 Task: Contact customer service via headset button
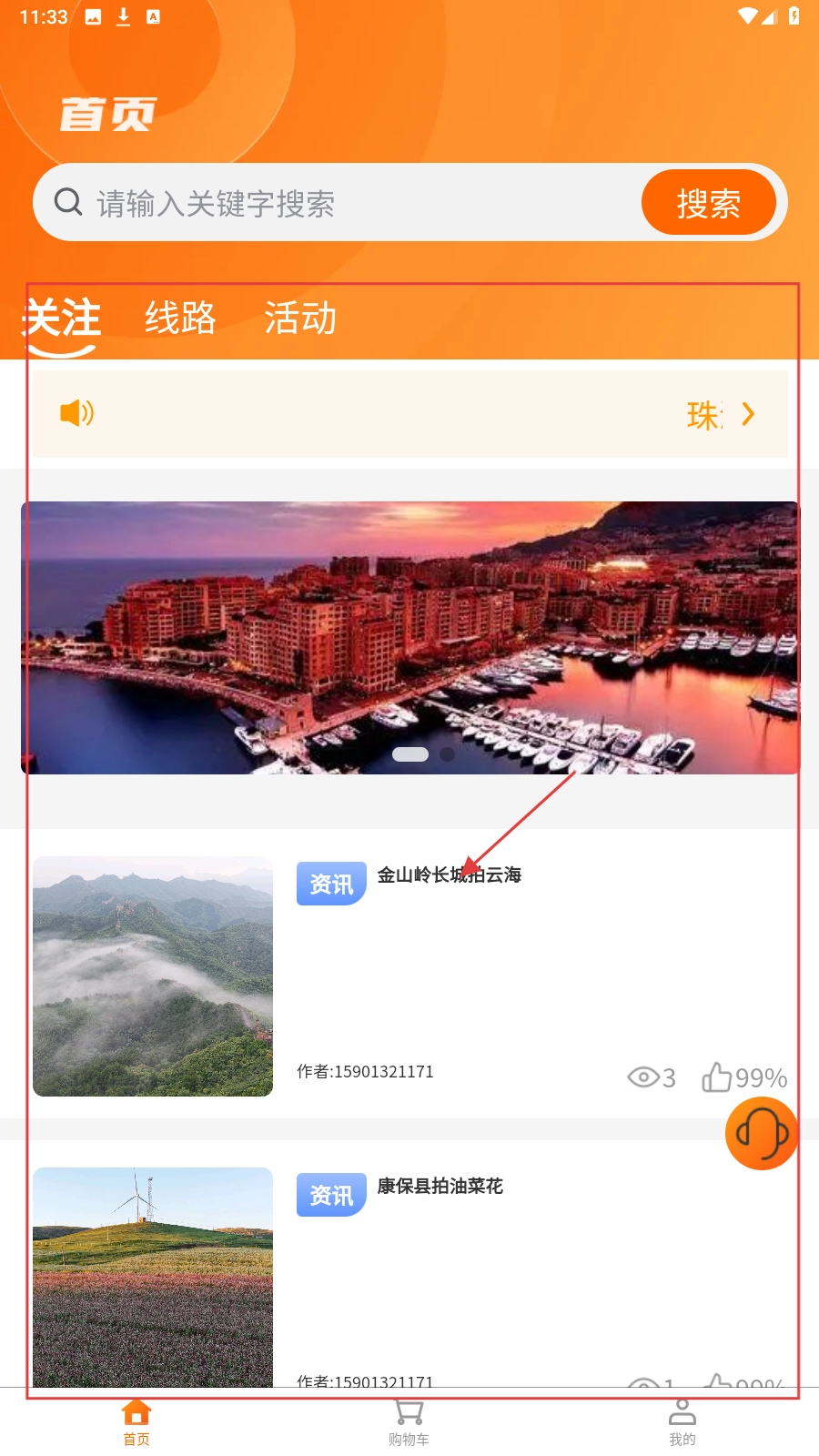761,1133
